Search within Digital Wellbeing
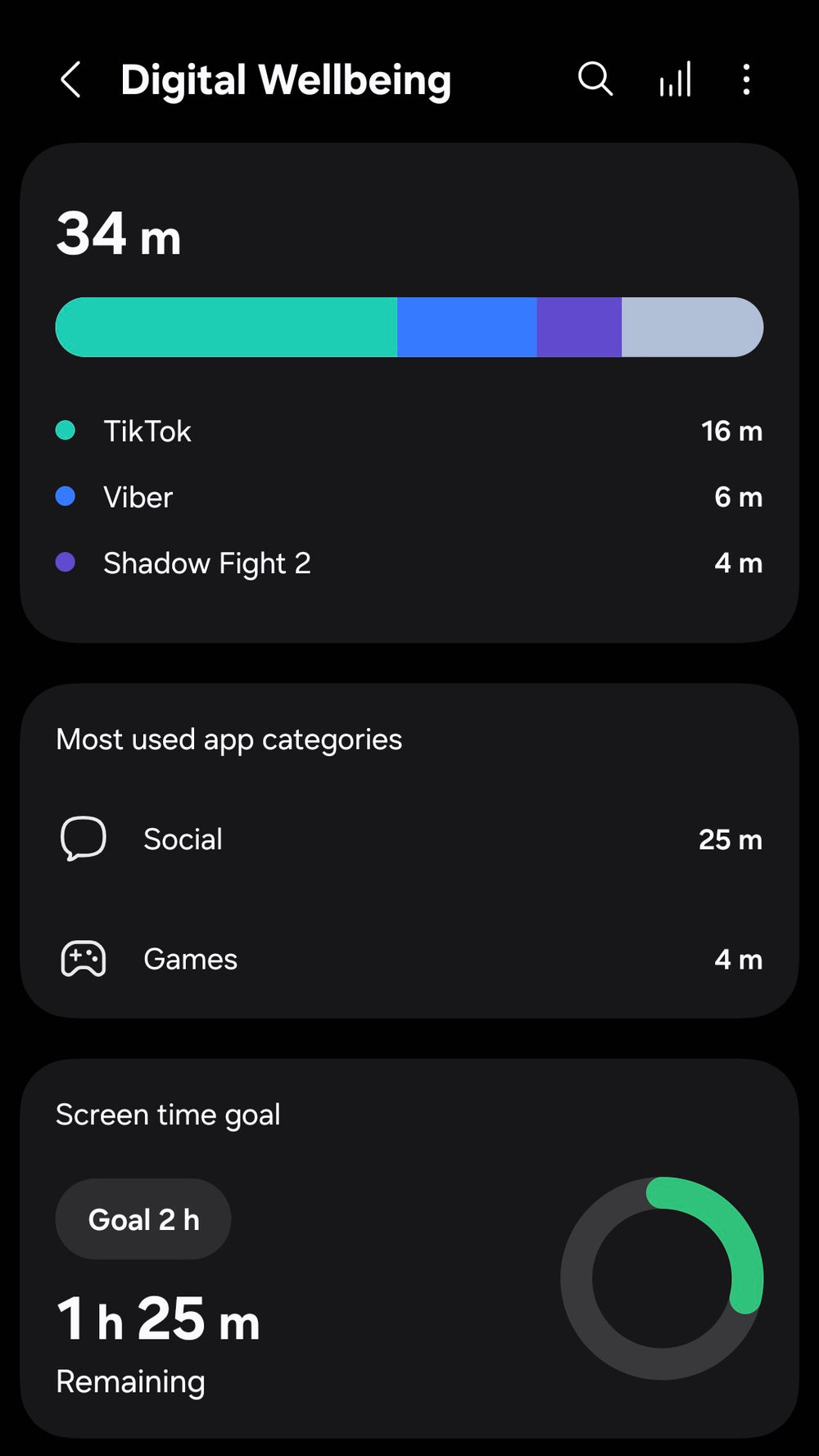 tap(595, 79)
